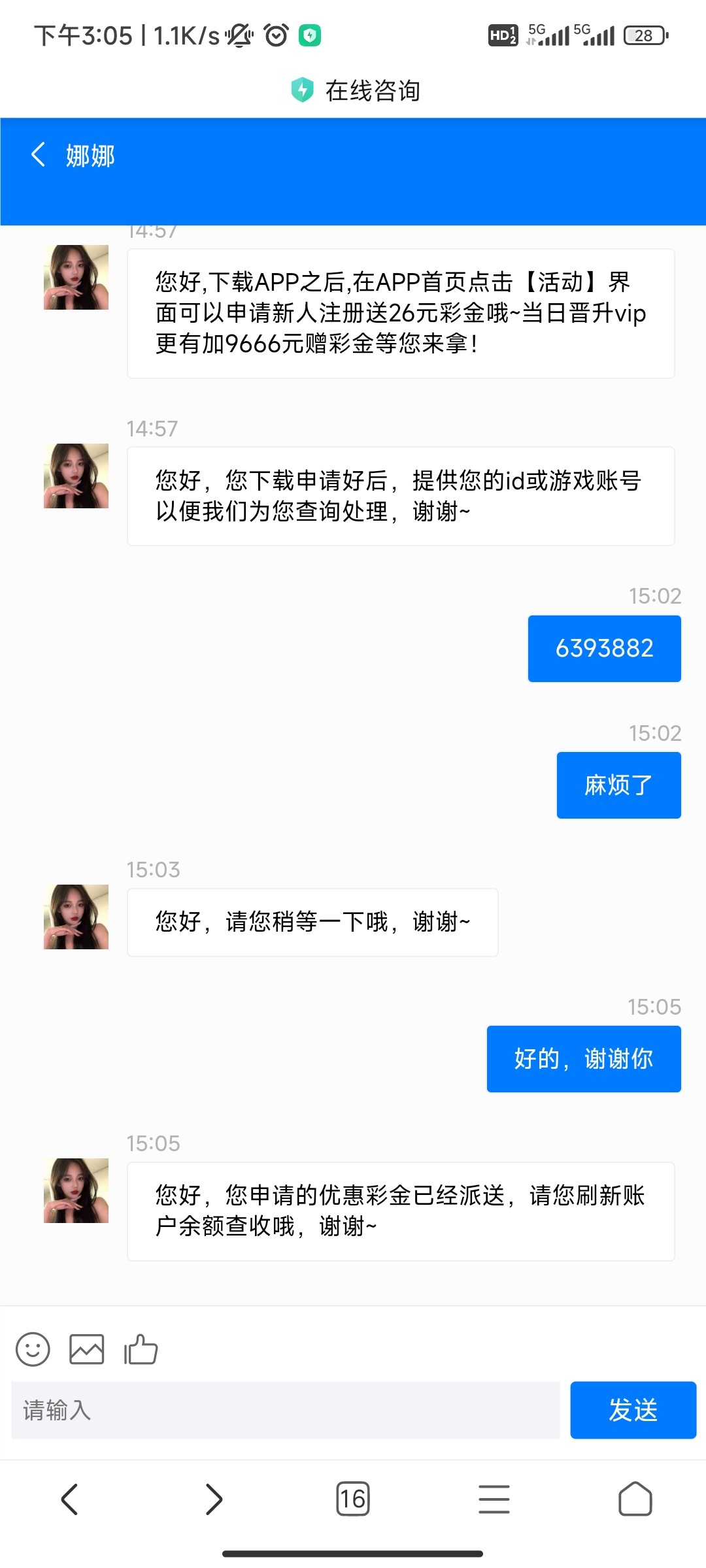
Task: Return to the browser home page
Action: point(635,1499)
